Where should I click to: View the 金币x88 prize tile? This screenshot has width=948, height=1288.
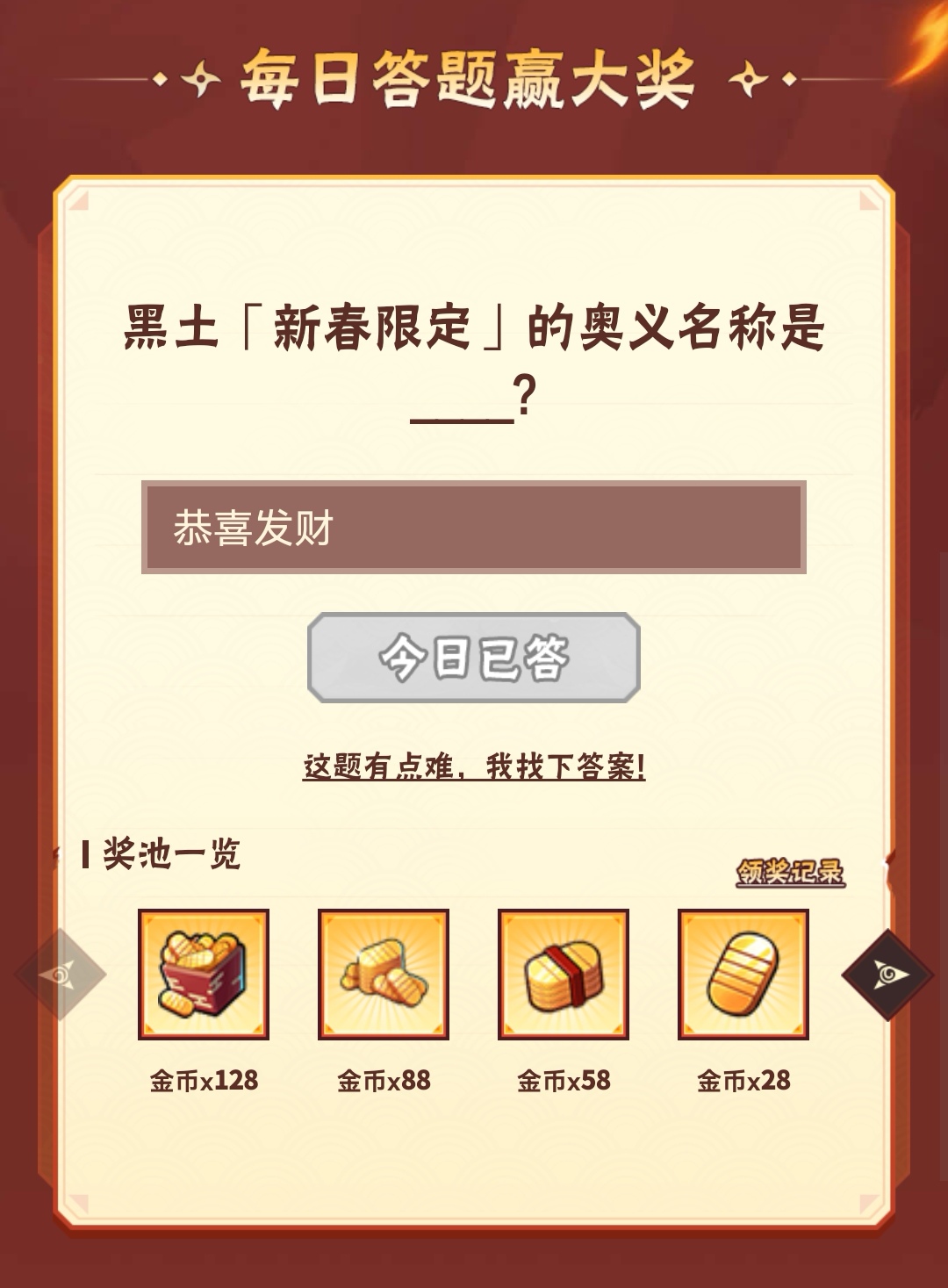[384, 975]
